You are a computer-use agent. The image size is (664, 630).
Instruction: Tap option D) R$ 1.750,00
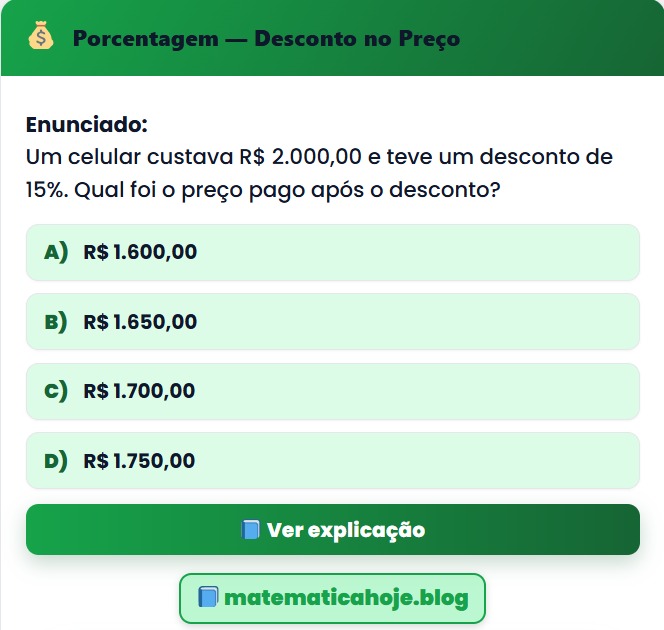pyautogui.click(x=332, y=461)
